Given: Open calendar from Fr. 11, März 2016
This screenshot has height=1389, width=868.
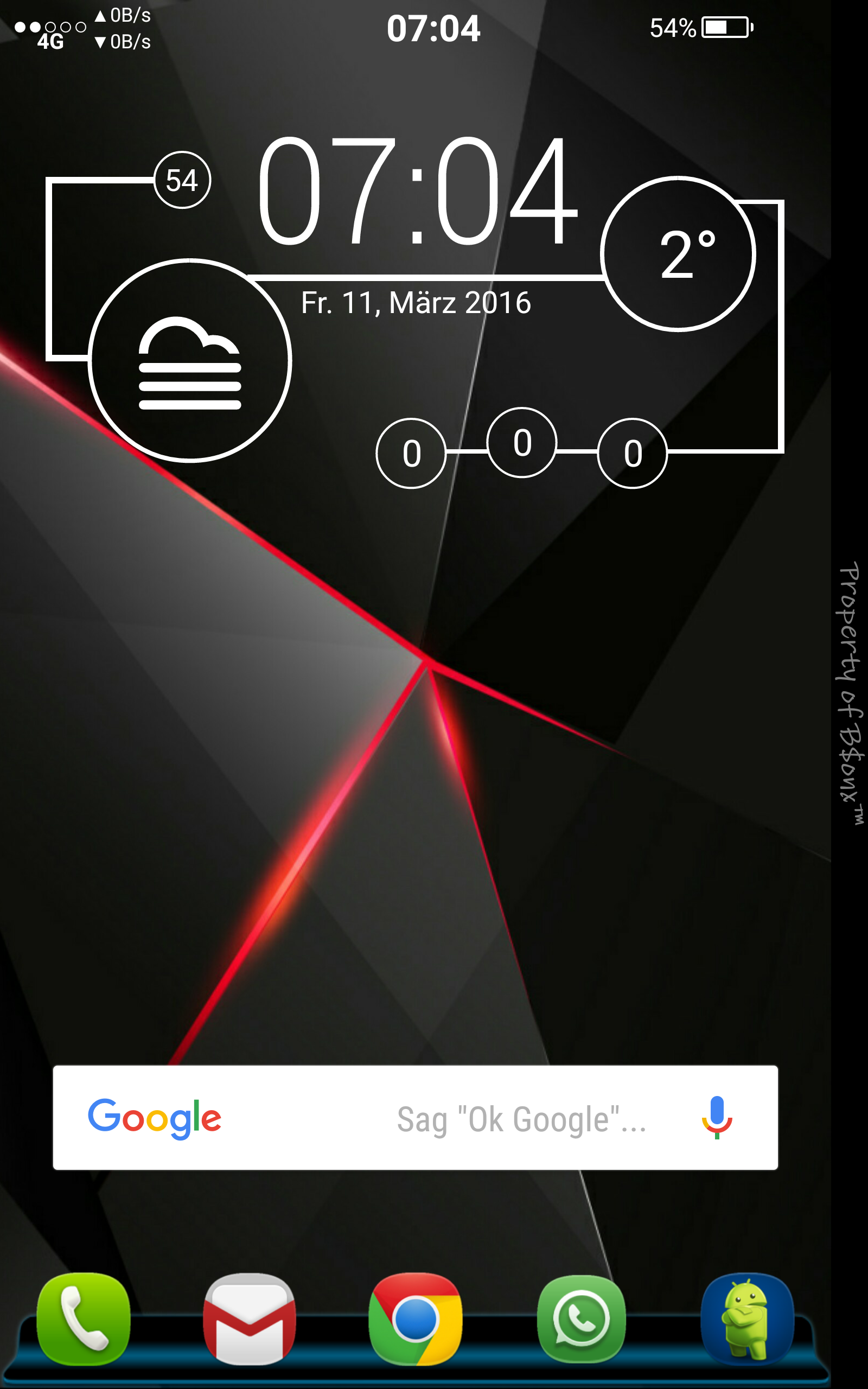Looking at the screenshot, I should click(416, 302).
